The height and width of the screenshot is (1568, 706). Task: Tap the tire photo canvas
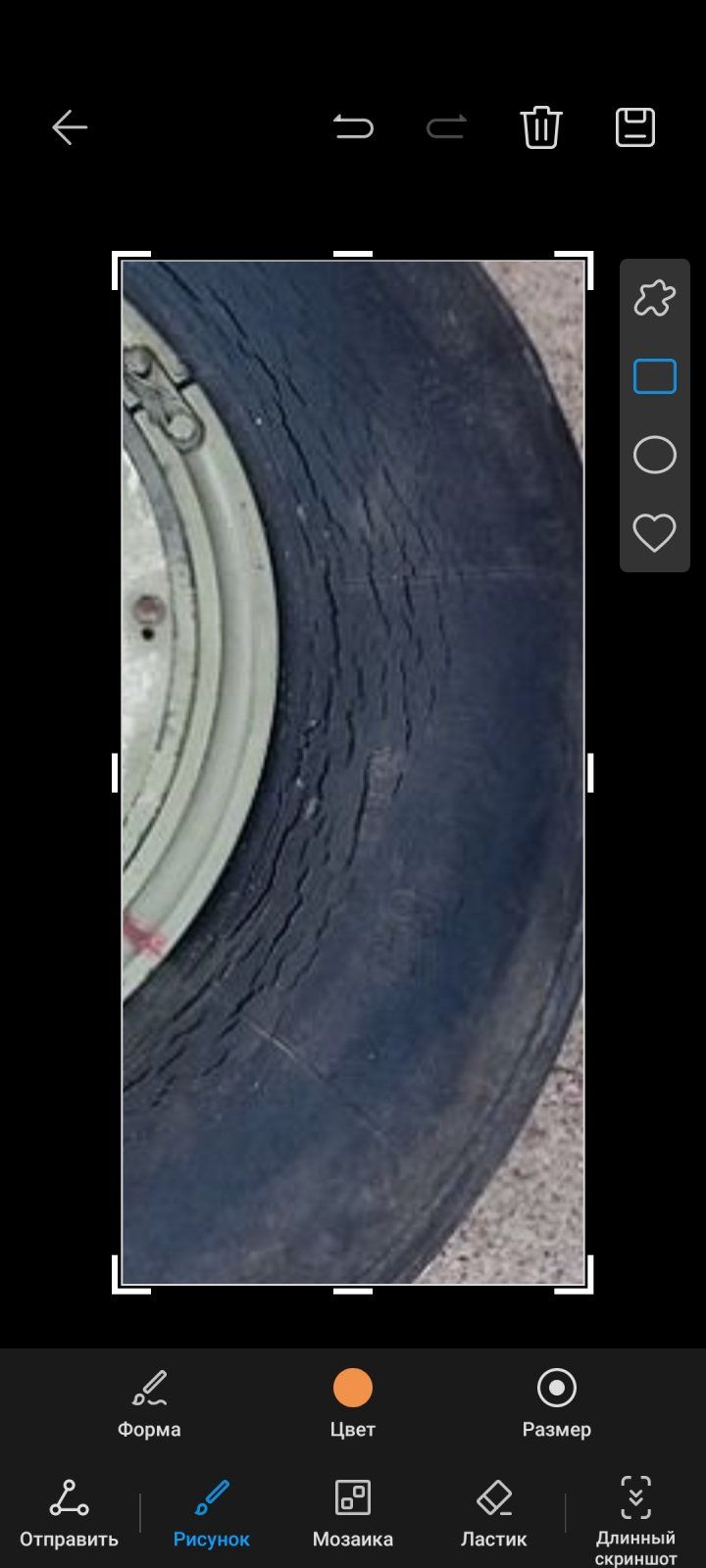point(353,774)
